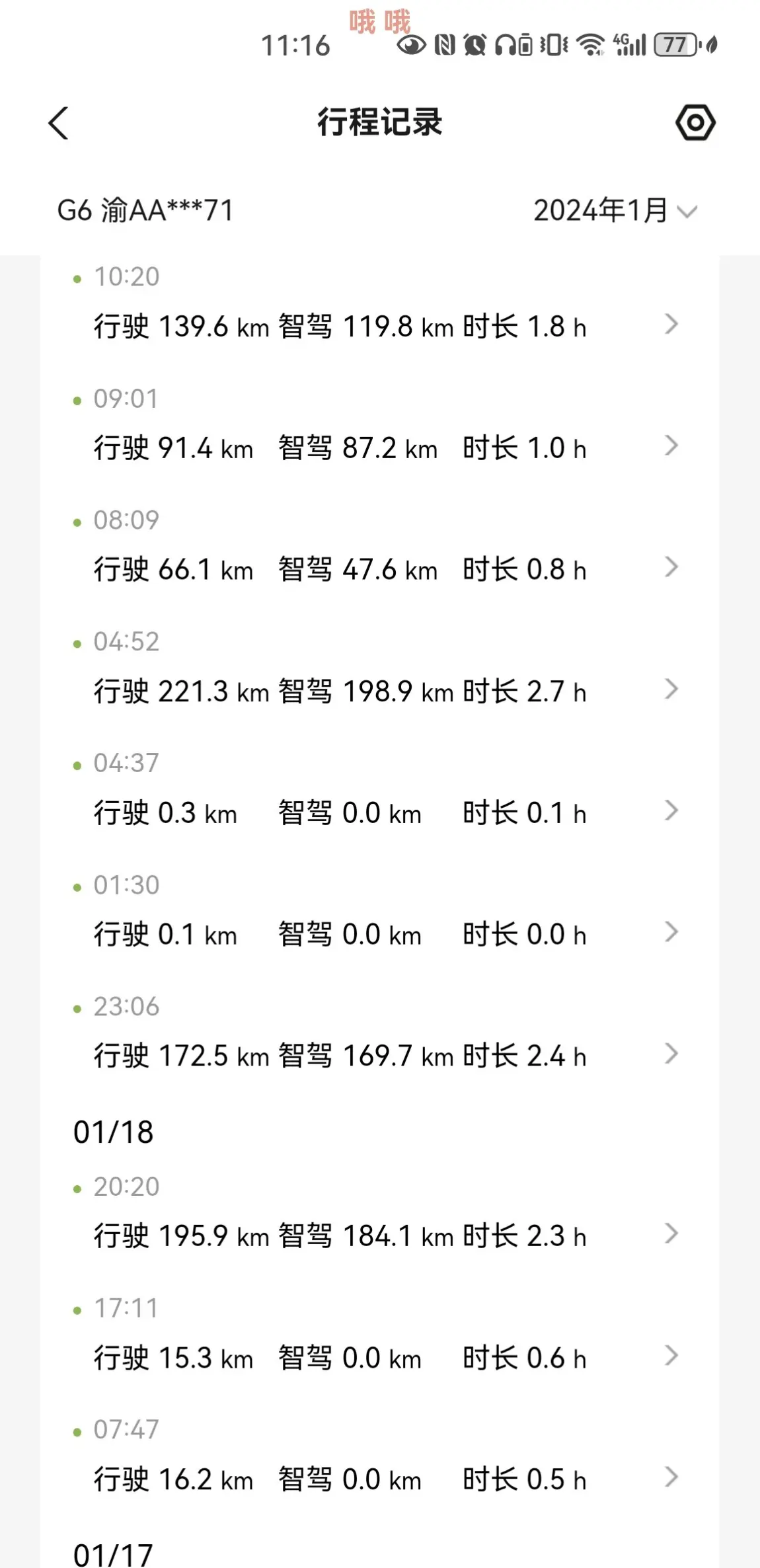The height and width of the screenshot is (1568, 760).
Task: Open the 07:47 trip of 16.2 km
Action: click(x=379, y=1460)
